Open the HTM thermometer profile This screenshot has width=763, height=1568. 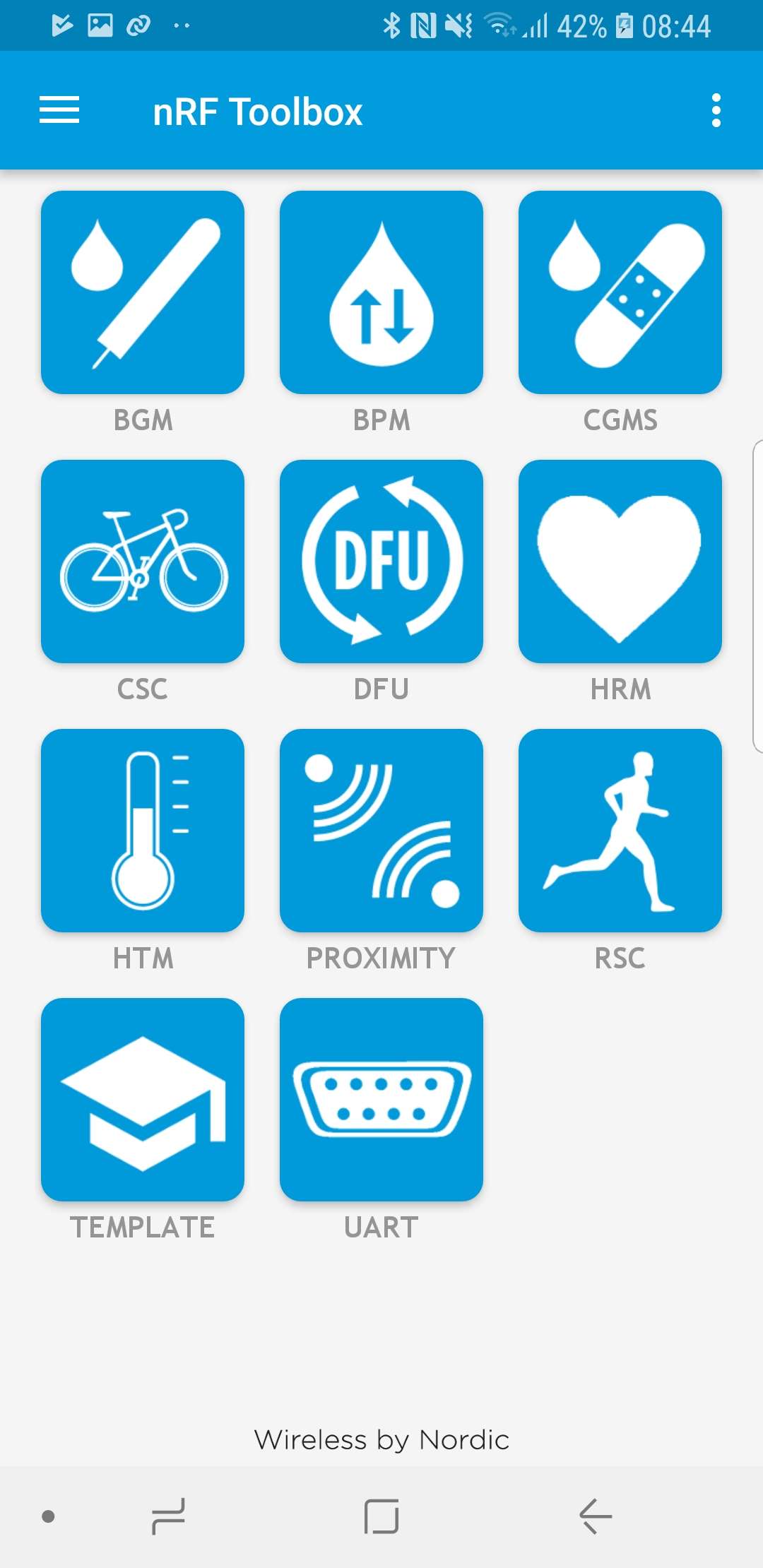coord(142,831)
